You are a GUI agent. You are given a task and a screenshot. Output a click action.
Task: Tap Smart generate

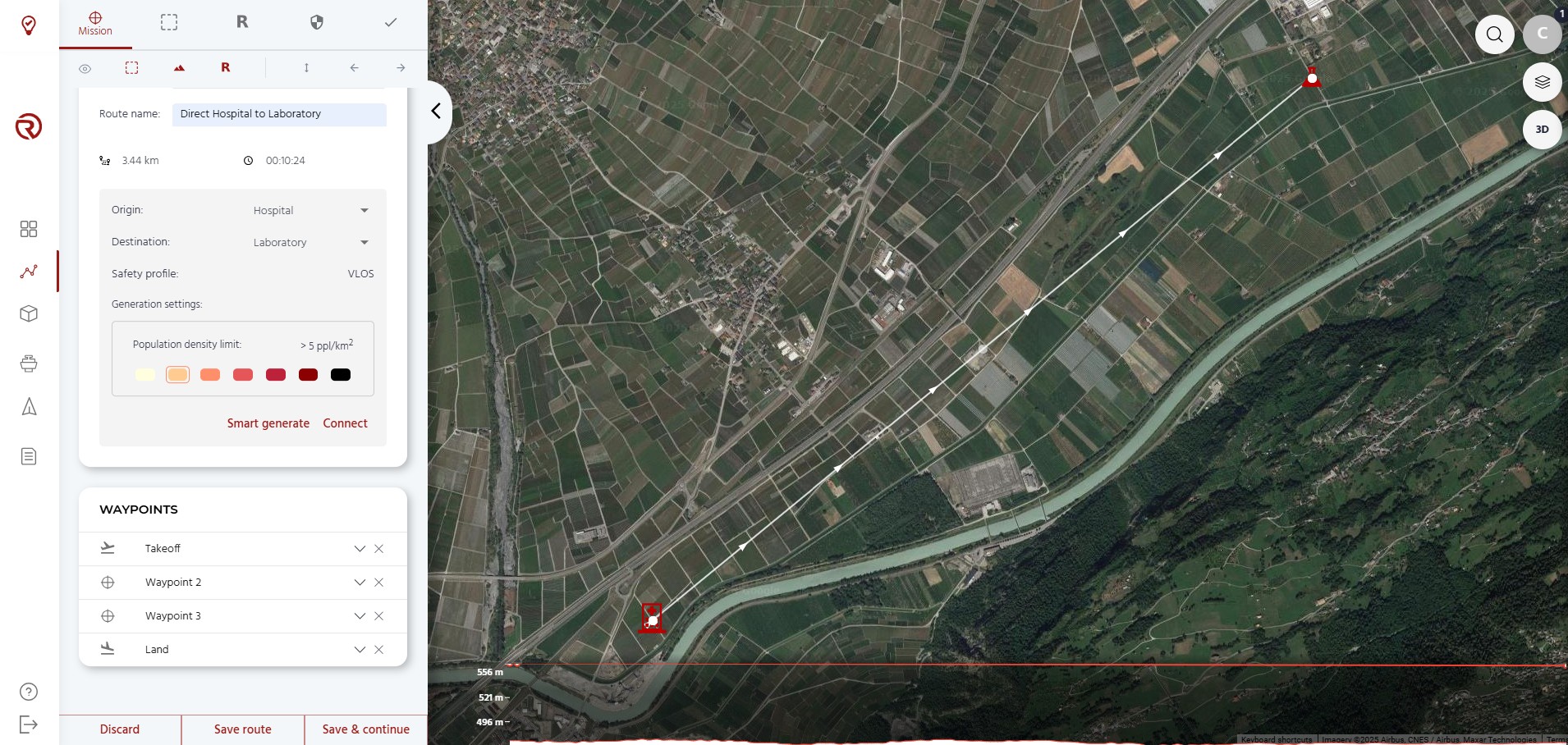coord(268,423)
